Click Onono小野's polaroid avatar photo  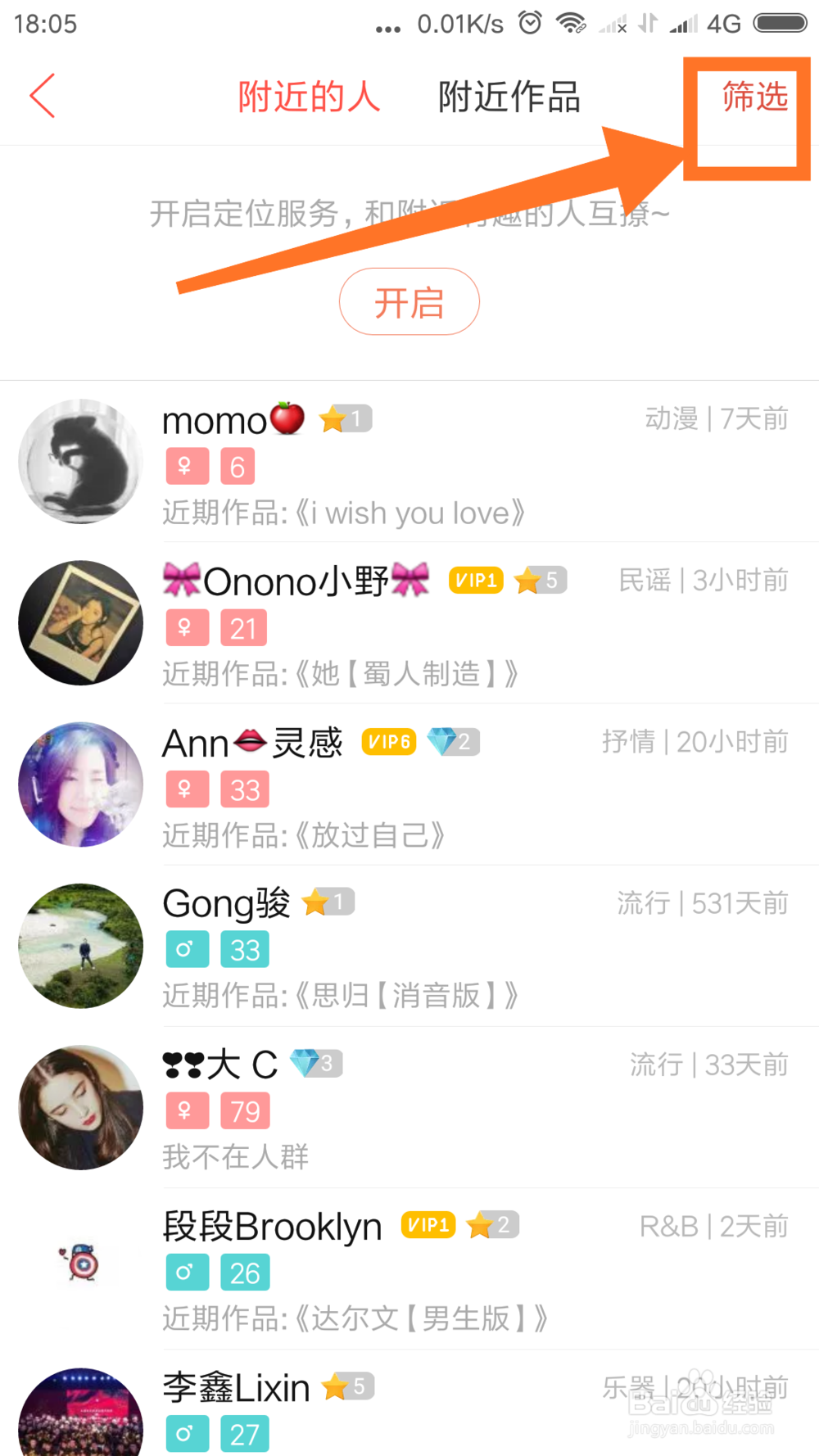click(79, 622)
